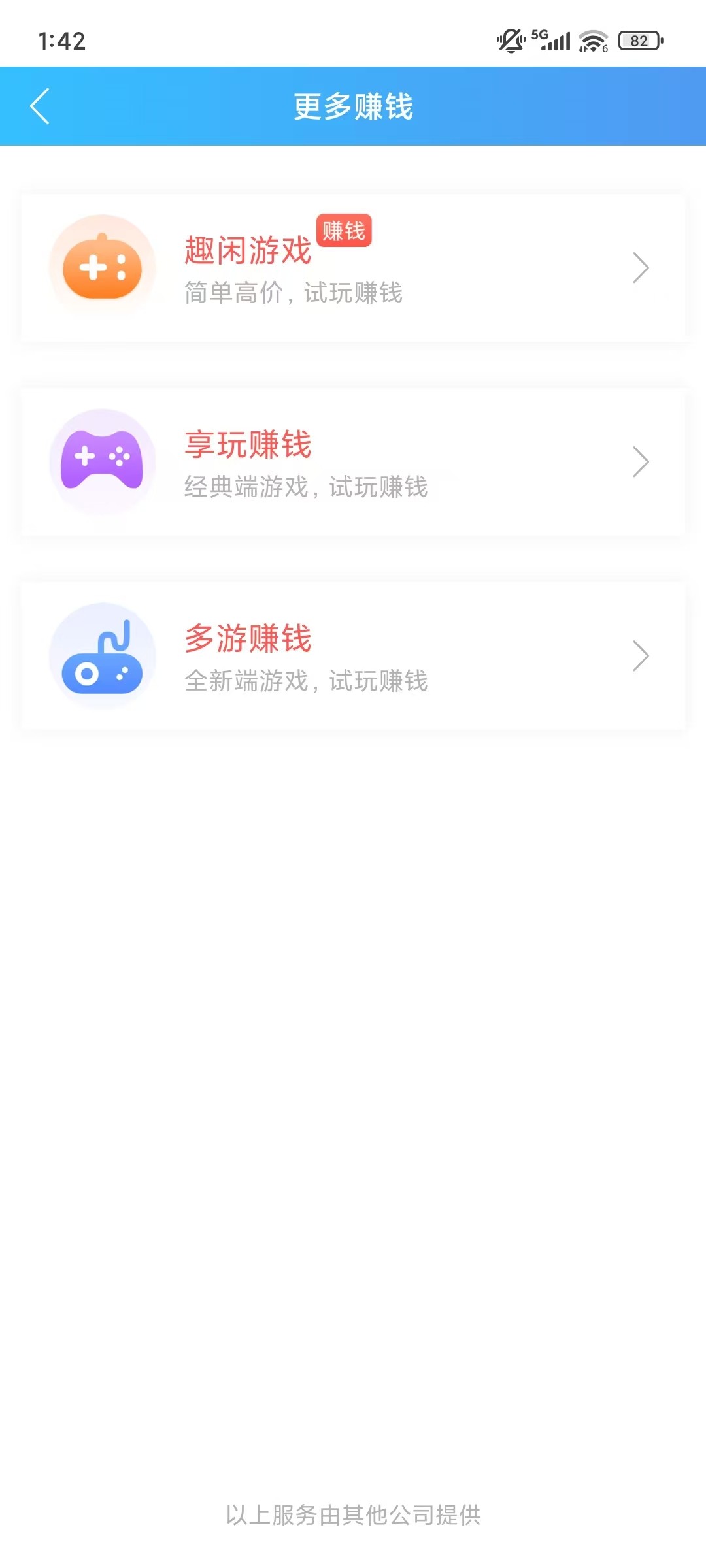Expand the 趣闲游戏 row chevron
This screenshot has height=1568, width=706.
coord(641,267)
